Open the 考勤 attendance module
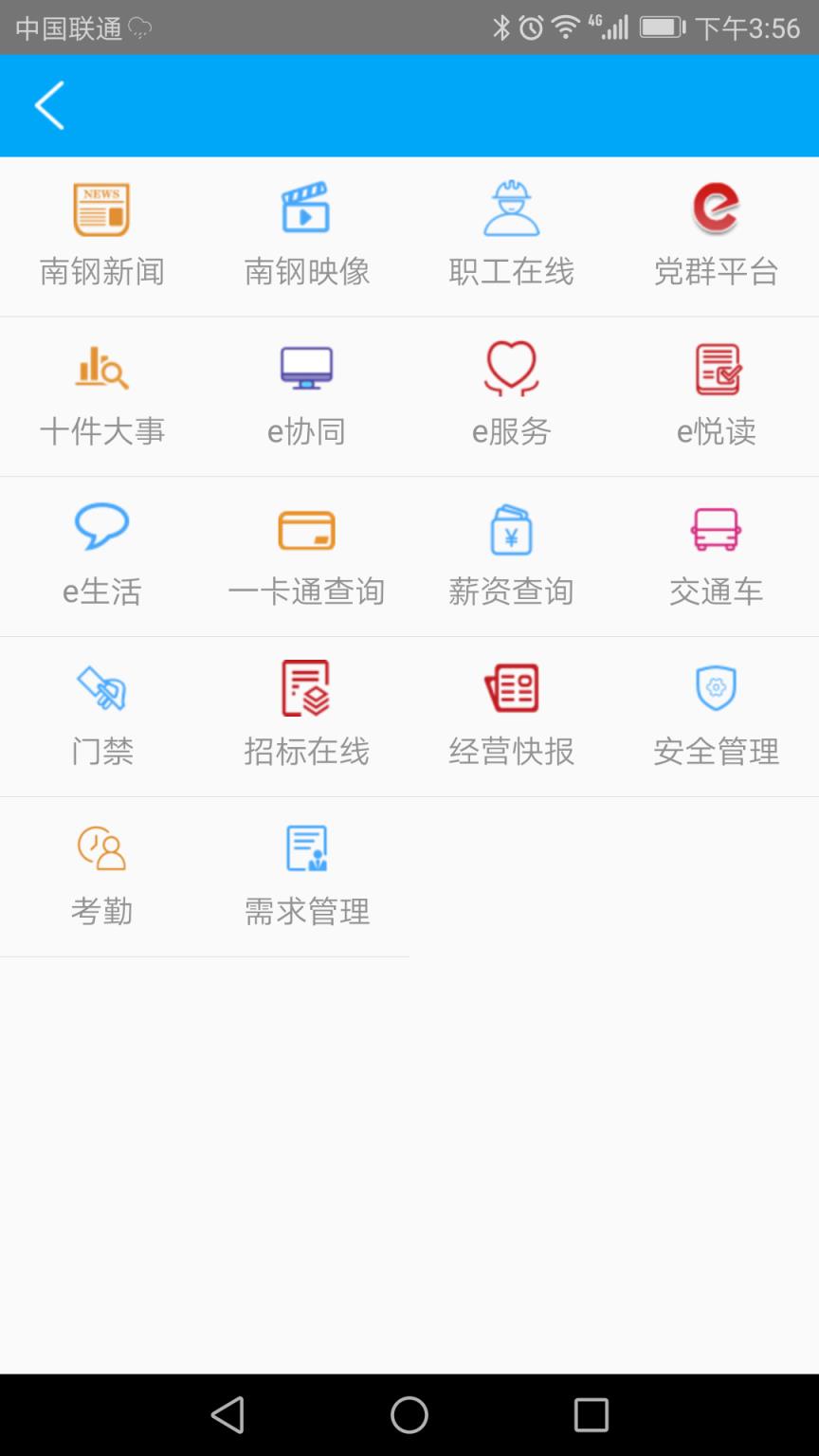819x1456 pixels. click(101, 874)
